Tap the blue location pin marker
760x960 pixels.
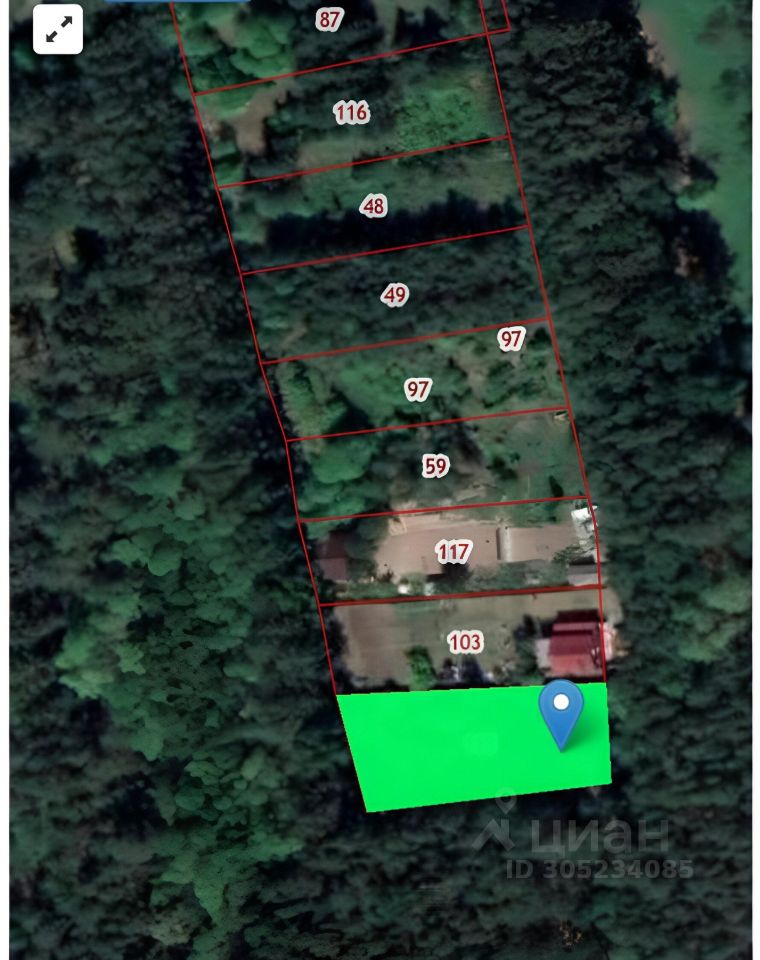click(561, 708)
